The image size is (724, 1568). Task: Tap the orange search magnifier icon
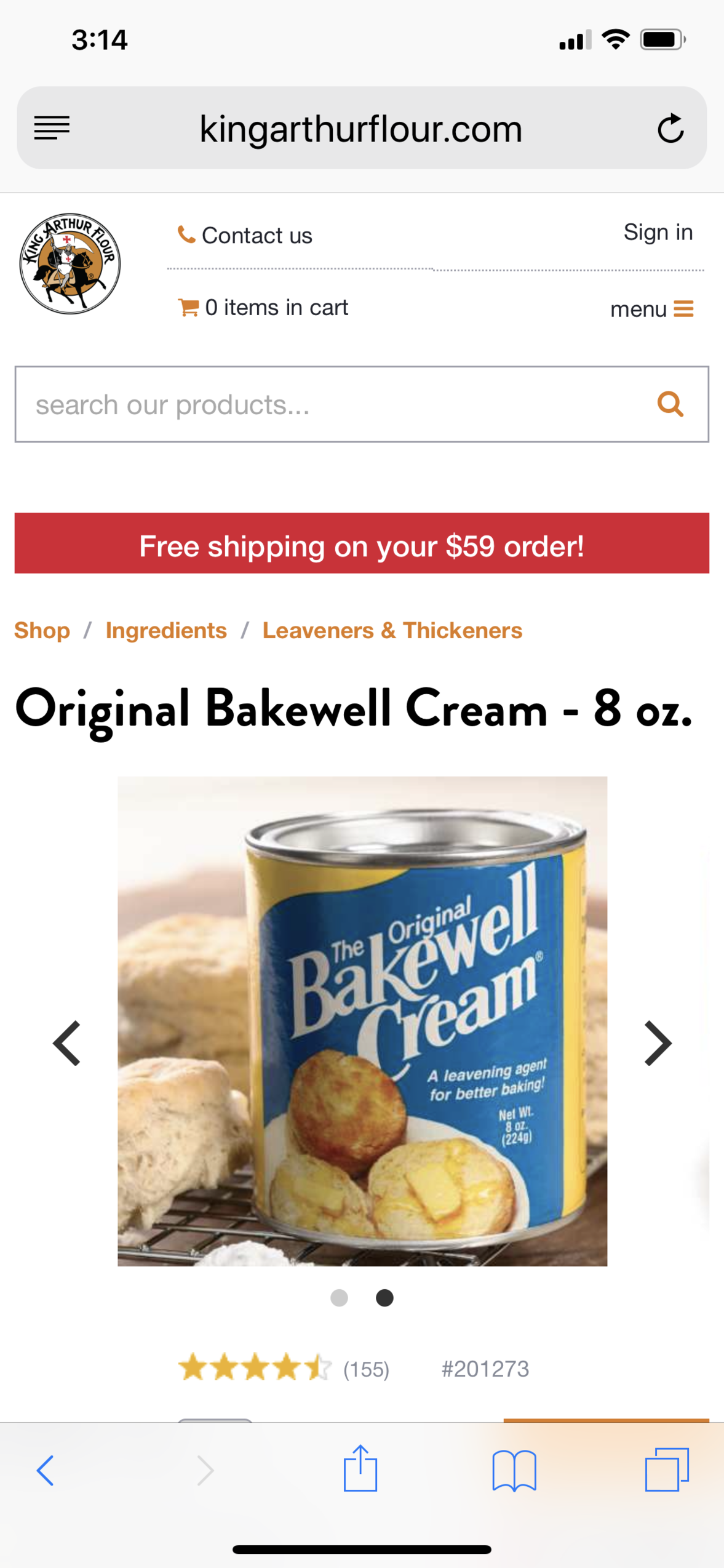pos(670,404)
